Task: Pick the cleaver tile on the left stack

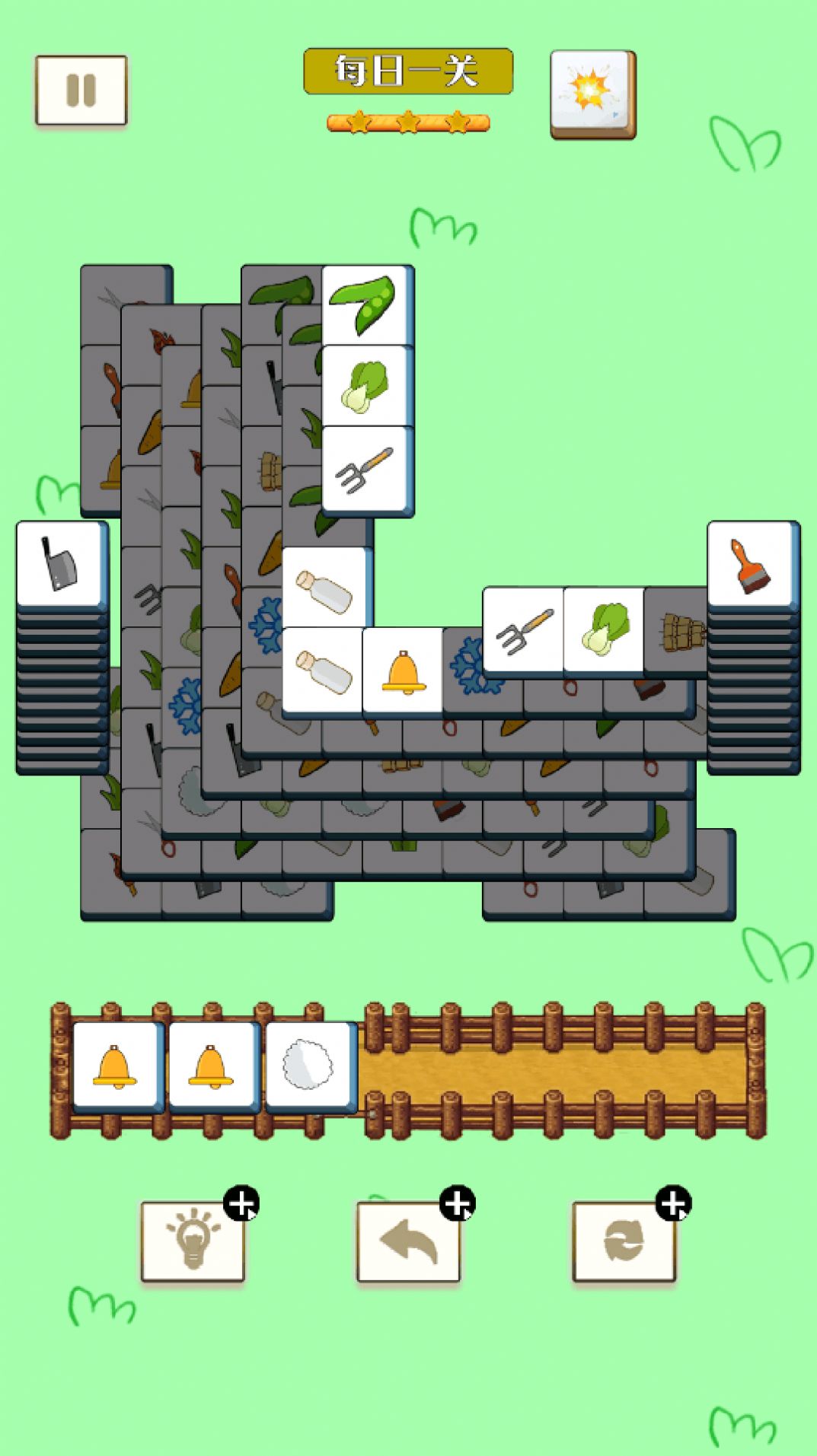Action: (x=61, y=564)
